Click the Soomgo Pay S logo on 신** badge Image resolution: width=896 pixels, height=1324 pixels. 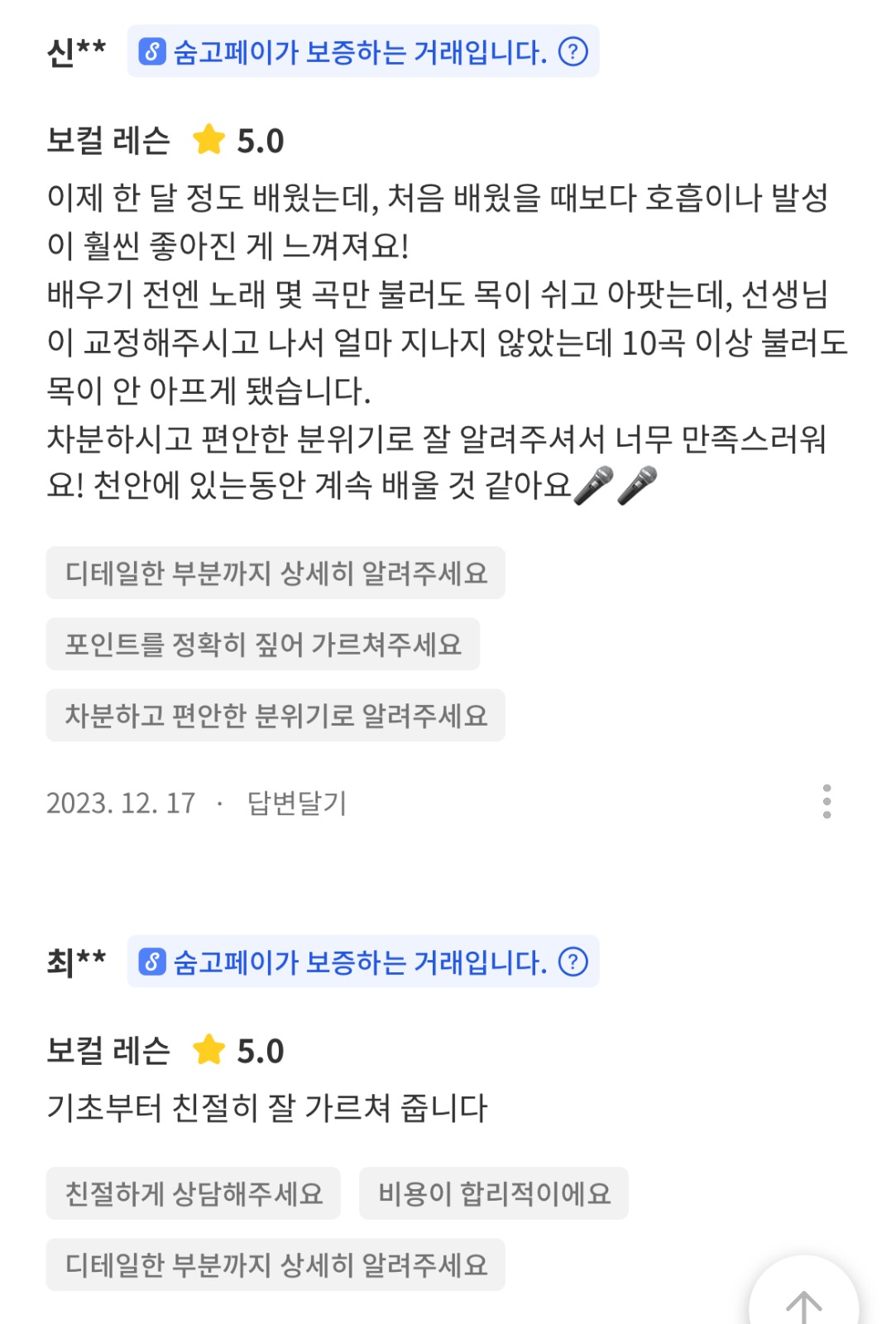point(151,53)
